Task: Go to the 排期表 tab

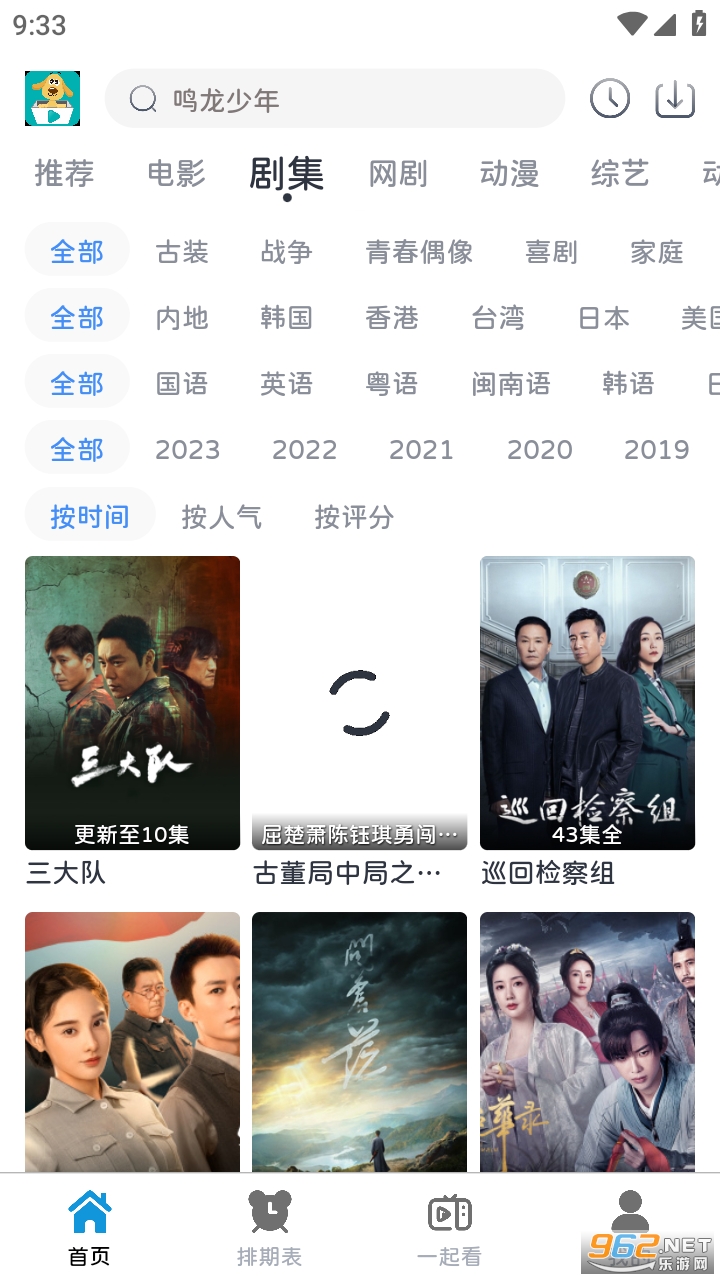Action: click(269, 1228)
